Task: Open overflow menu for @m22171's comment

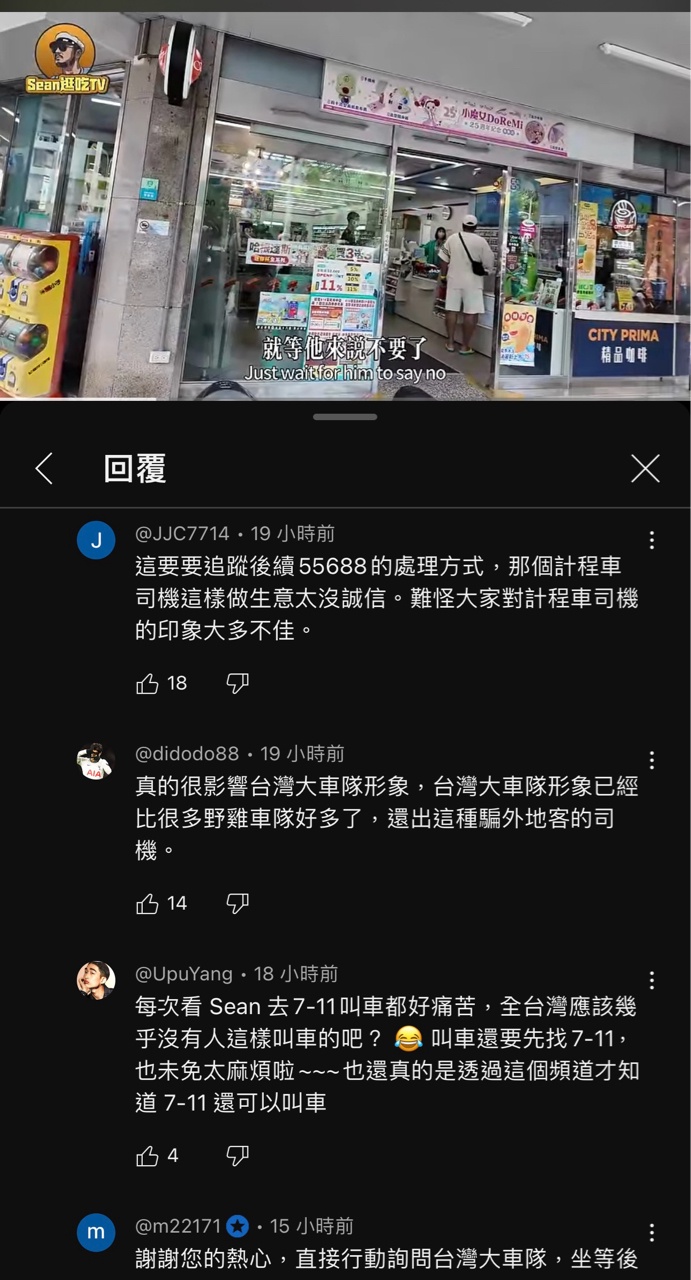Action: click(x=651, y=1232)
